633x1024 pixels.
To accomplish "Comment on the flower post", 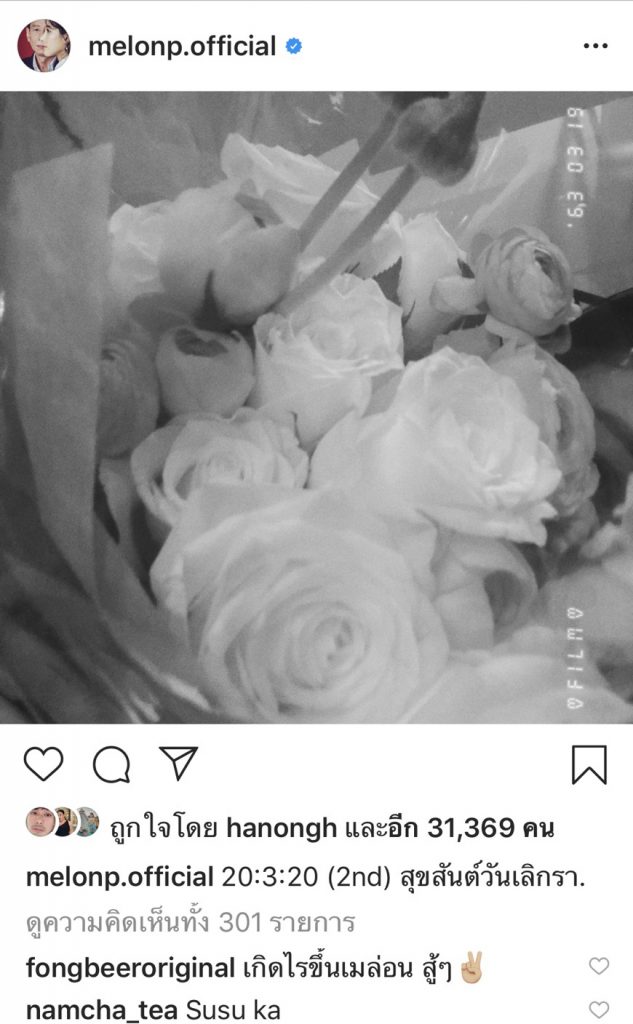I will coord(112,765).
